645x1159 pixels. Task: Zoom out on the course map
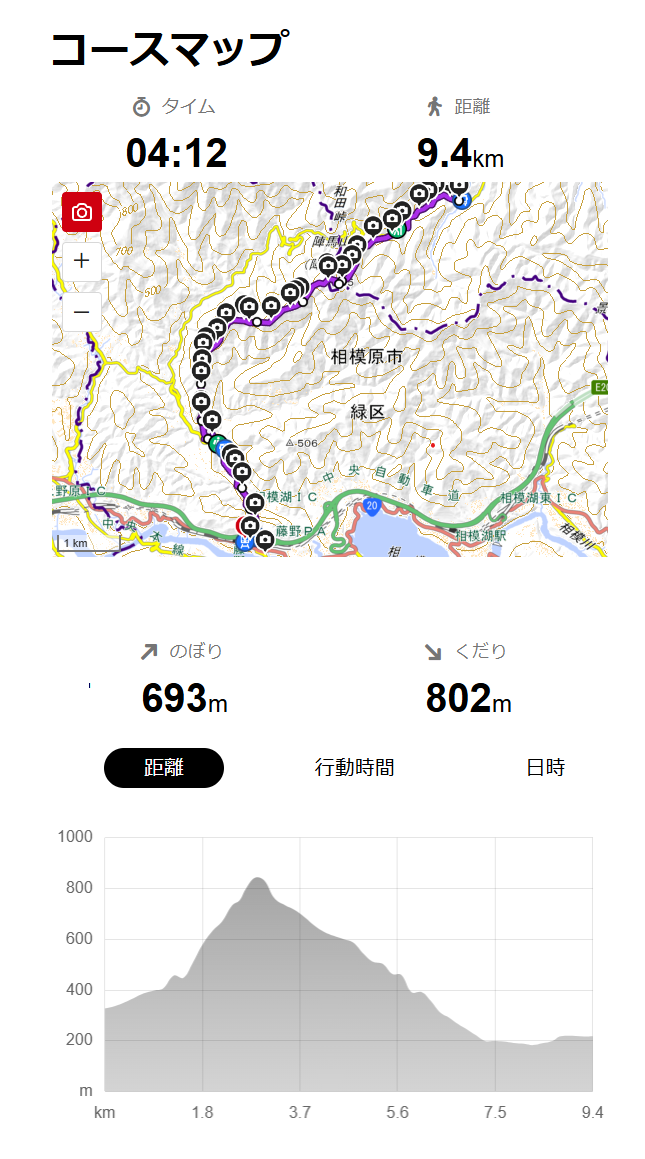coord(82,312)
